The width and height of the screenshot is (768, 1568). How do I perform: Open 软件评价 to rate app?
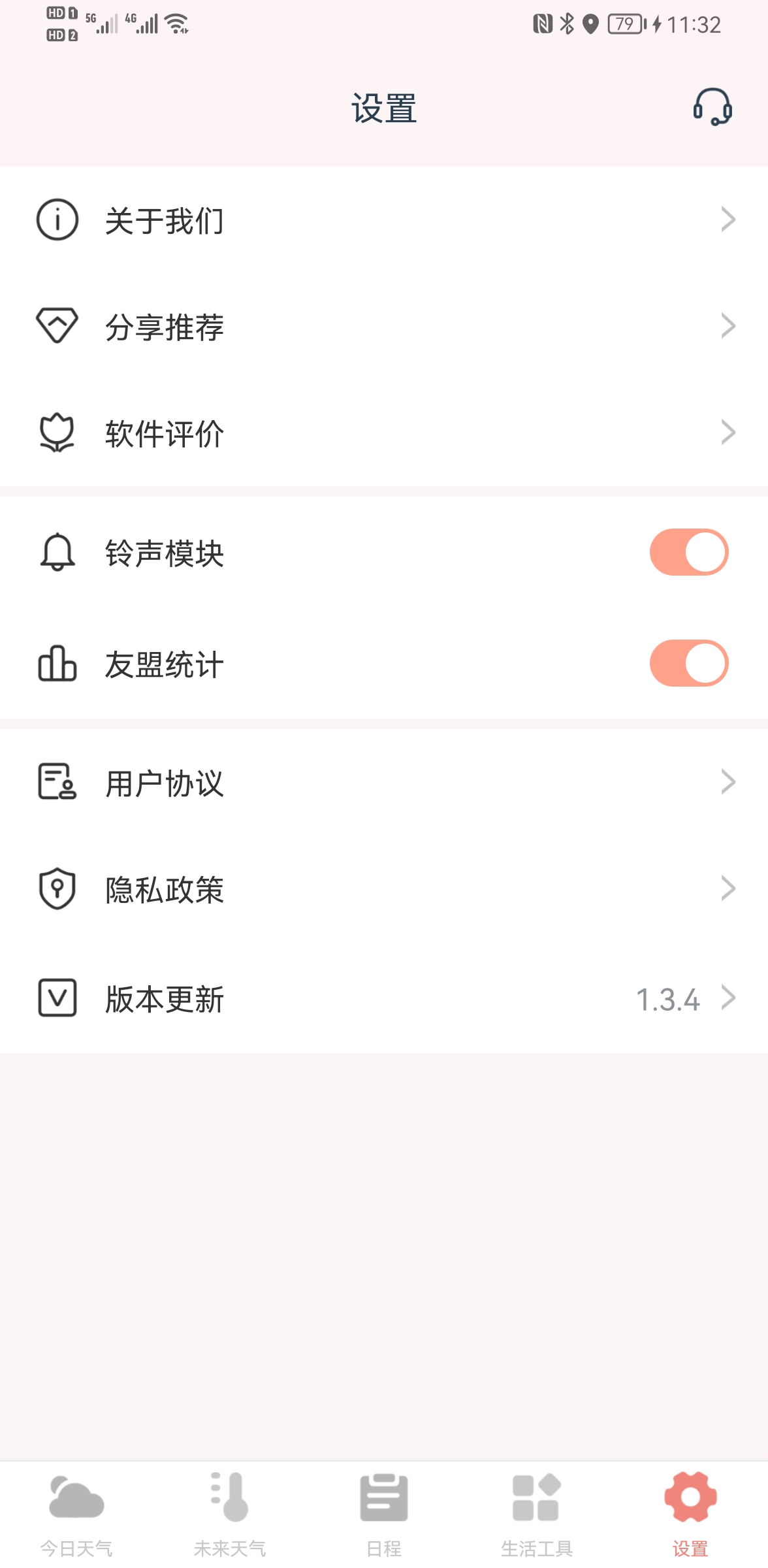(x=384, y=433)
